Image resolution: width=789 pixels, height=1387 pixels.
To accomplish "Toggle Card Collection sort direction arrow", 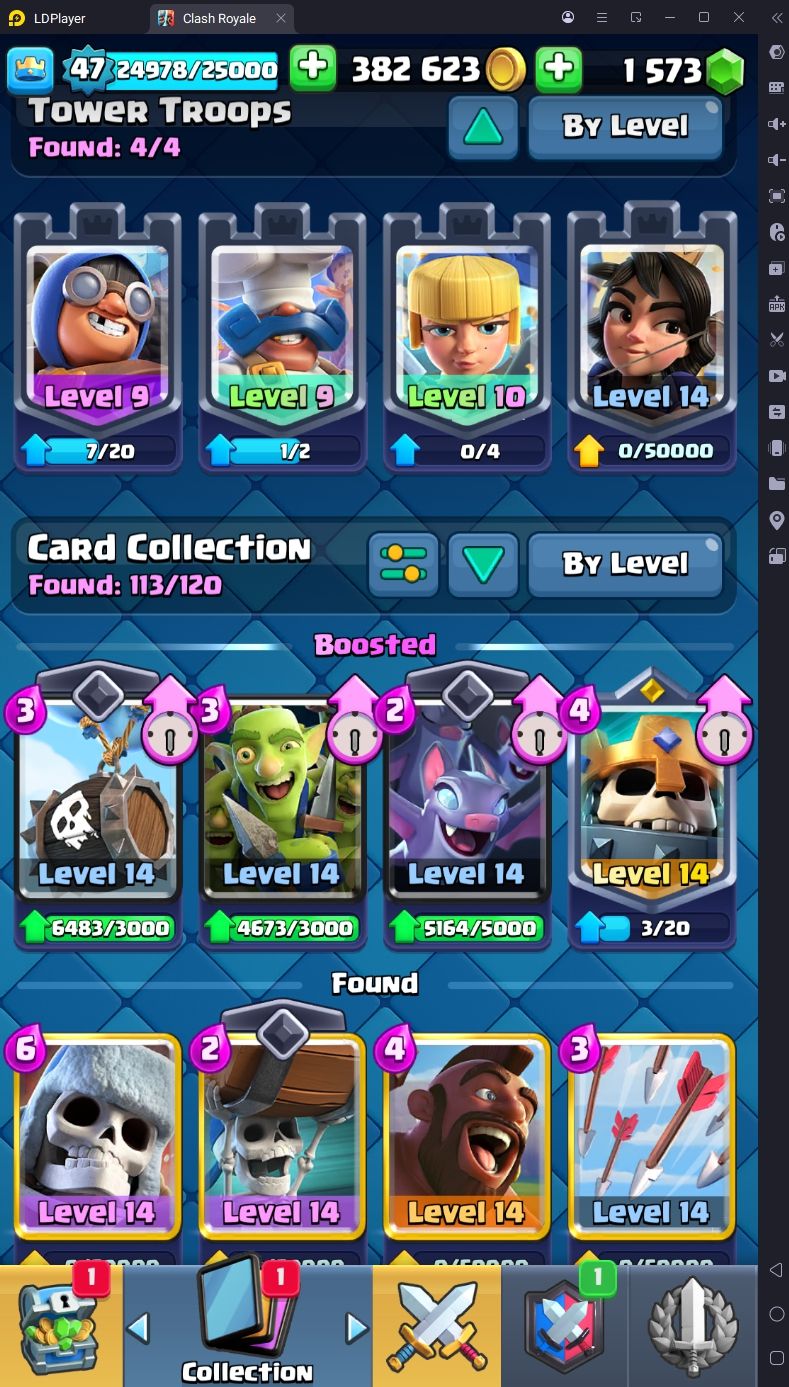I will 483,564.
